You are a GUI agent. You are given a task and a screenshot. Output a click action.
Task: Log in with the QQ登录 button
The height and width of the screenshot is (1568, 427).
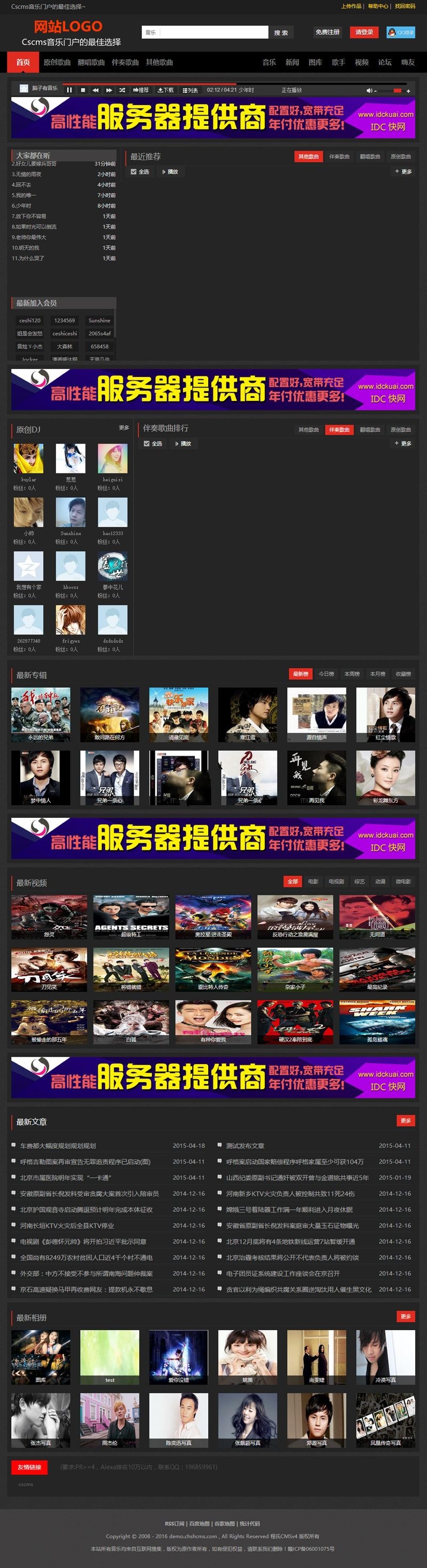[x=401, y=33]
